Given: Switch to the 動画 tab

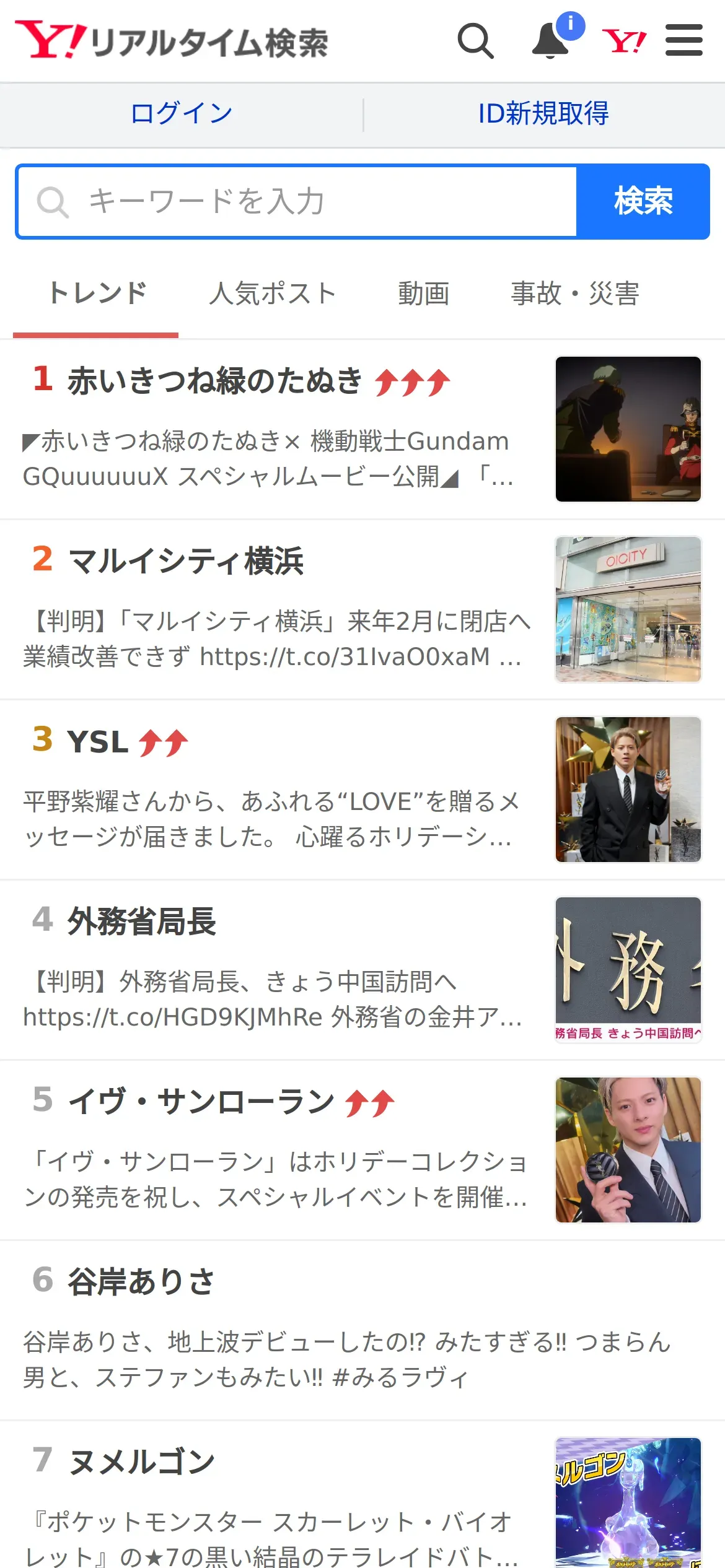Looking at the screenshot, I should pos(423,294).
